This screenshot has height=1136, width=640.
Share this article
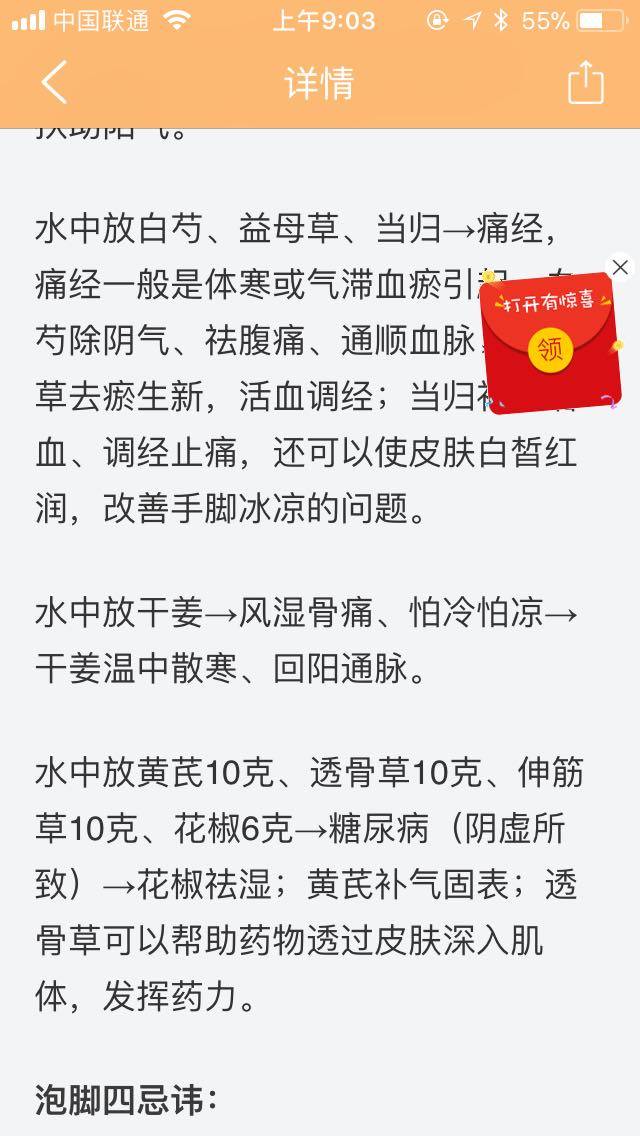pyautogui.click(x=586, y=82)
